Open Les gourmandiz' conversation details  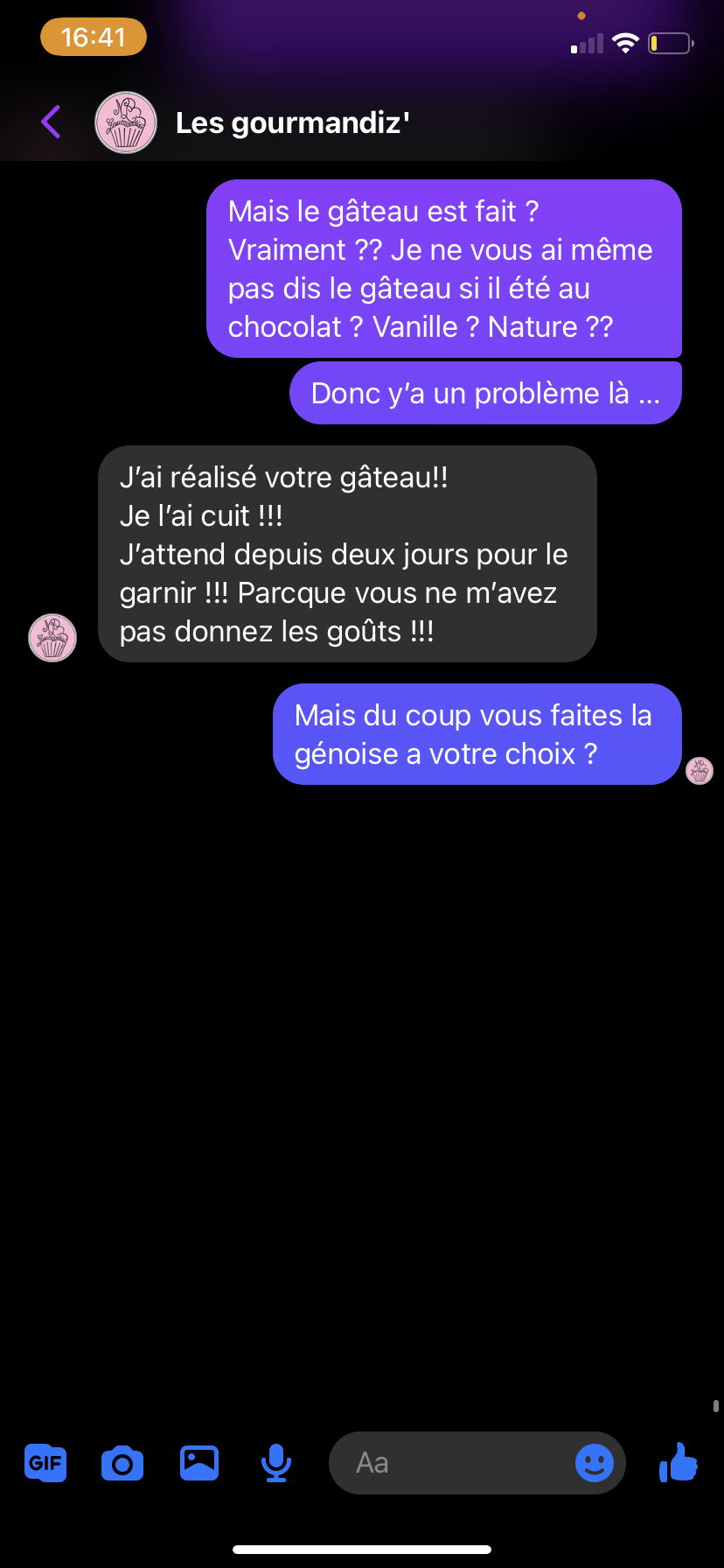pos(293,123)
